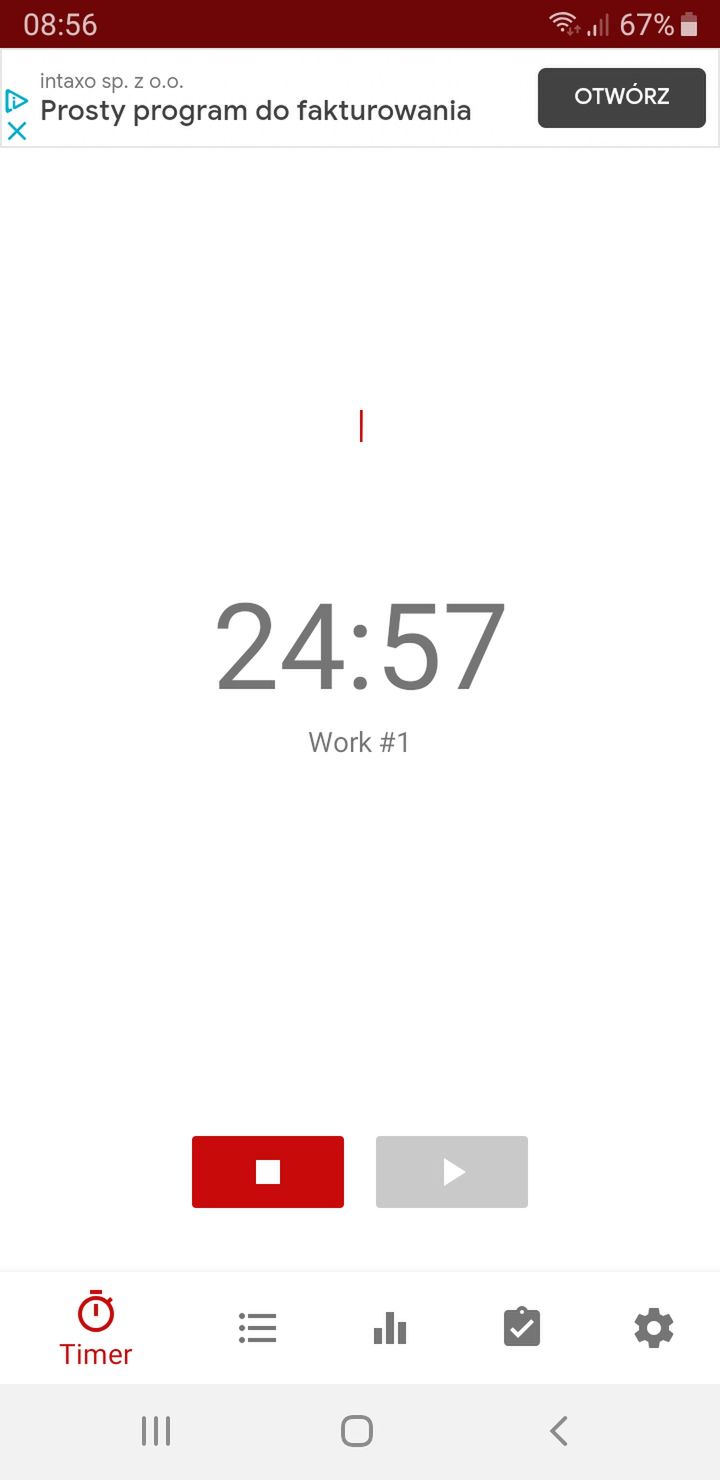The image size is (720, 1480).
Task: Open the recent apps view
Action: pos(156,1431)
